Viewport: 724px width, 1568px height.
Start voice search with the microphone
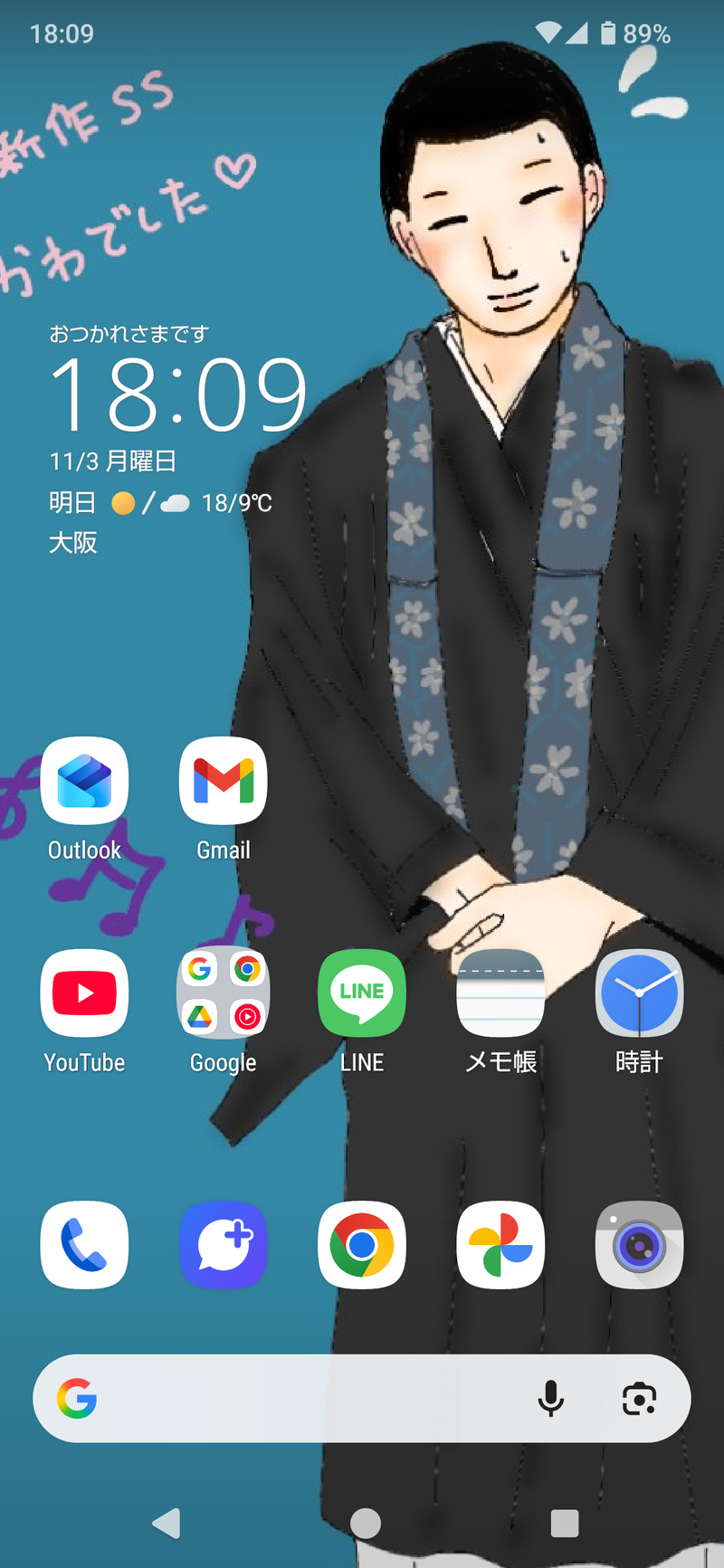[550, 1399]
